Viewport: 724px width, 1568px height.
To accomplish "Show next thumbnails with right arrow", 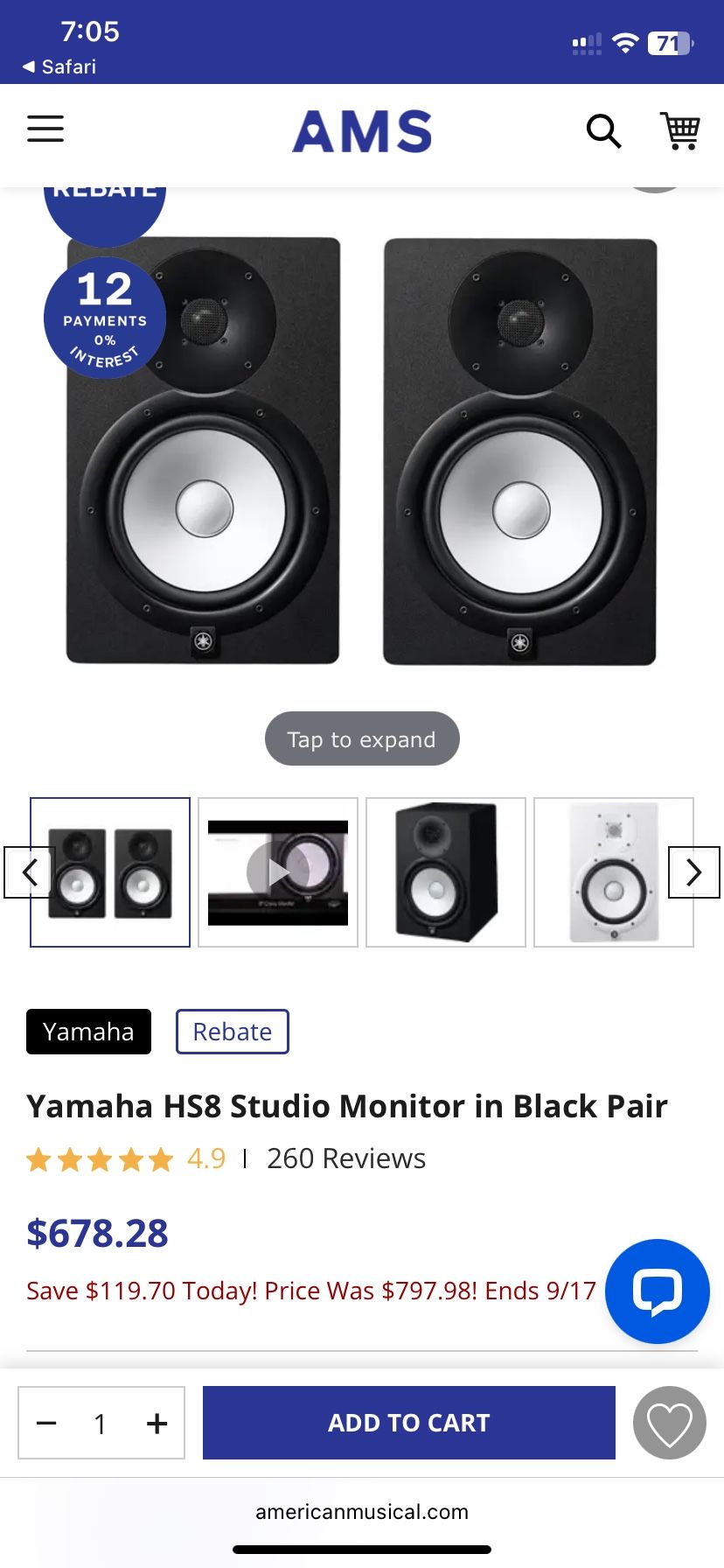I will point(694,872).
